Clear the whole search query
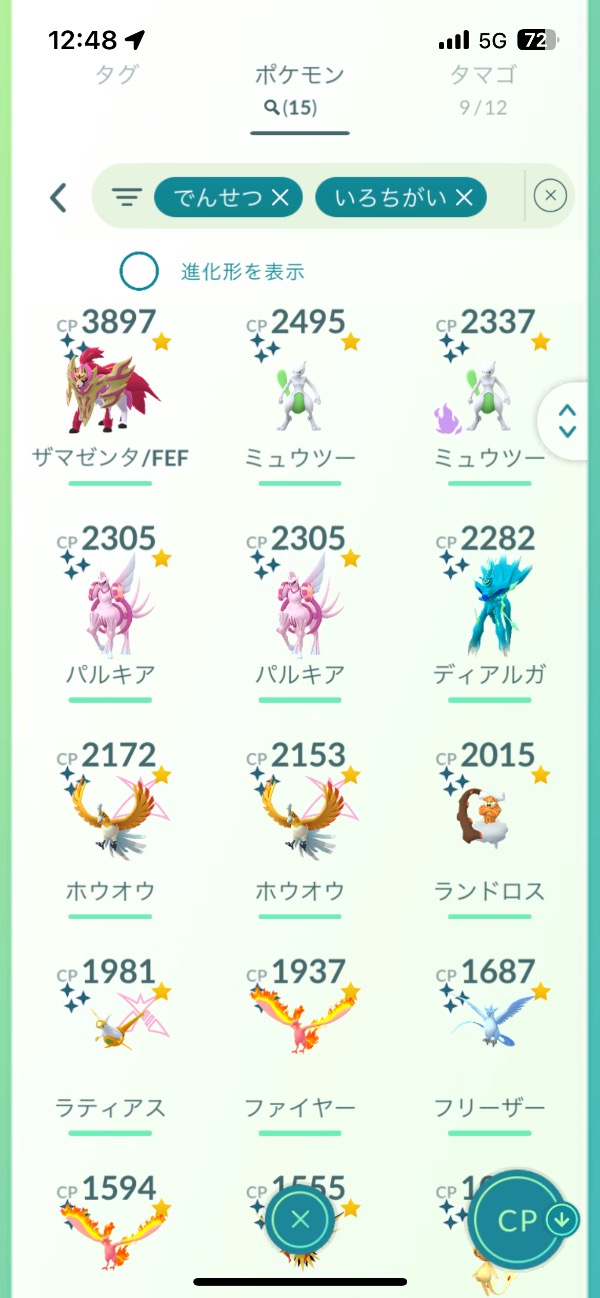The height and width of the screenshot is (1298, 600). click(550, 197)
